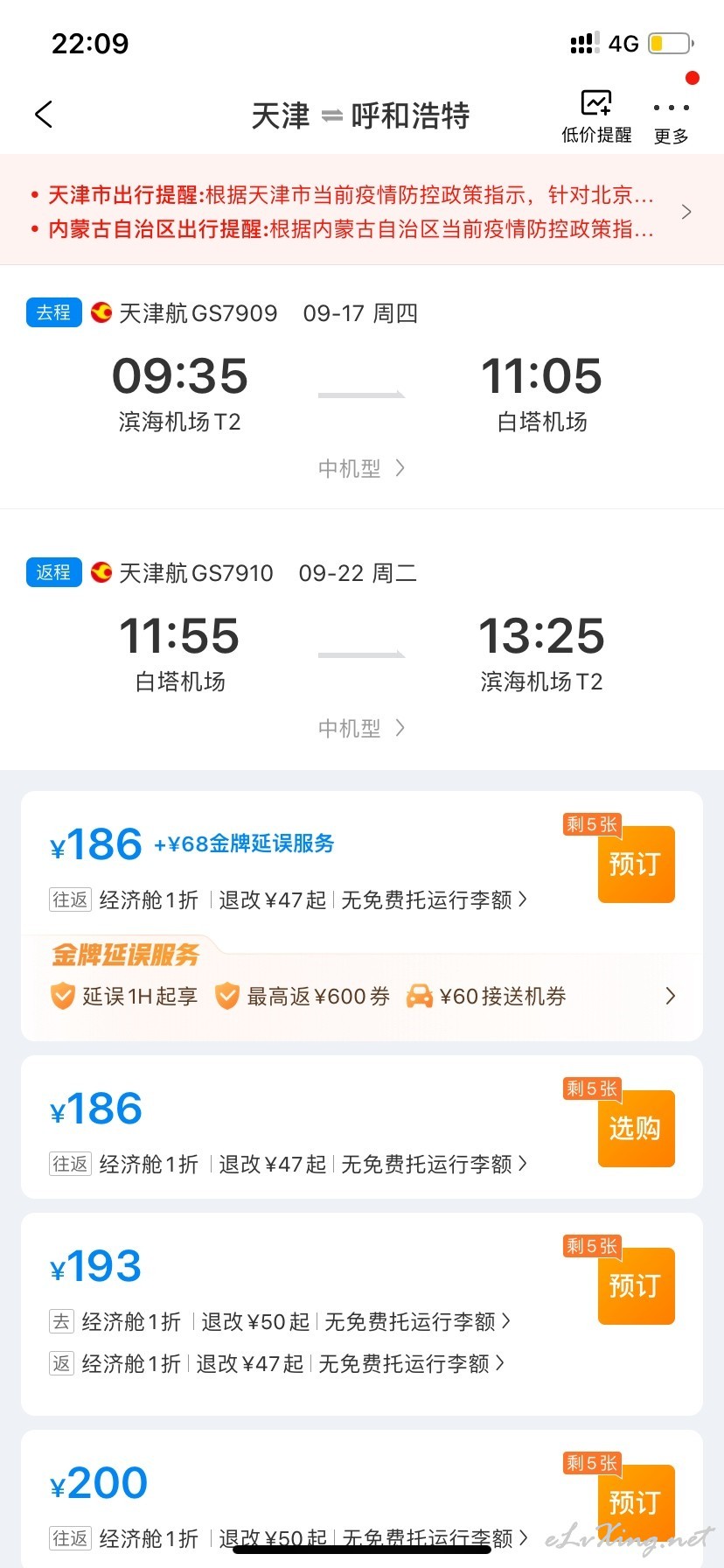
Task: View 返 leg rules with 退改¥47起 on ¥193 fare
Action: [277, 1363]
